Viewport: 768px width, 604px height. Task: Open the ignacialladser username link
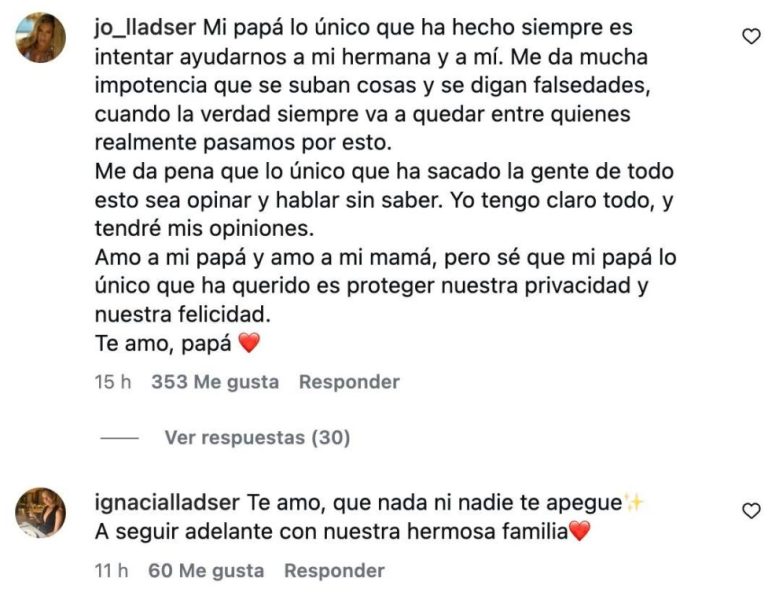[x=167, y=502]
